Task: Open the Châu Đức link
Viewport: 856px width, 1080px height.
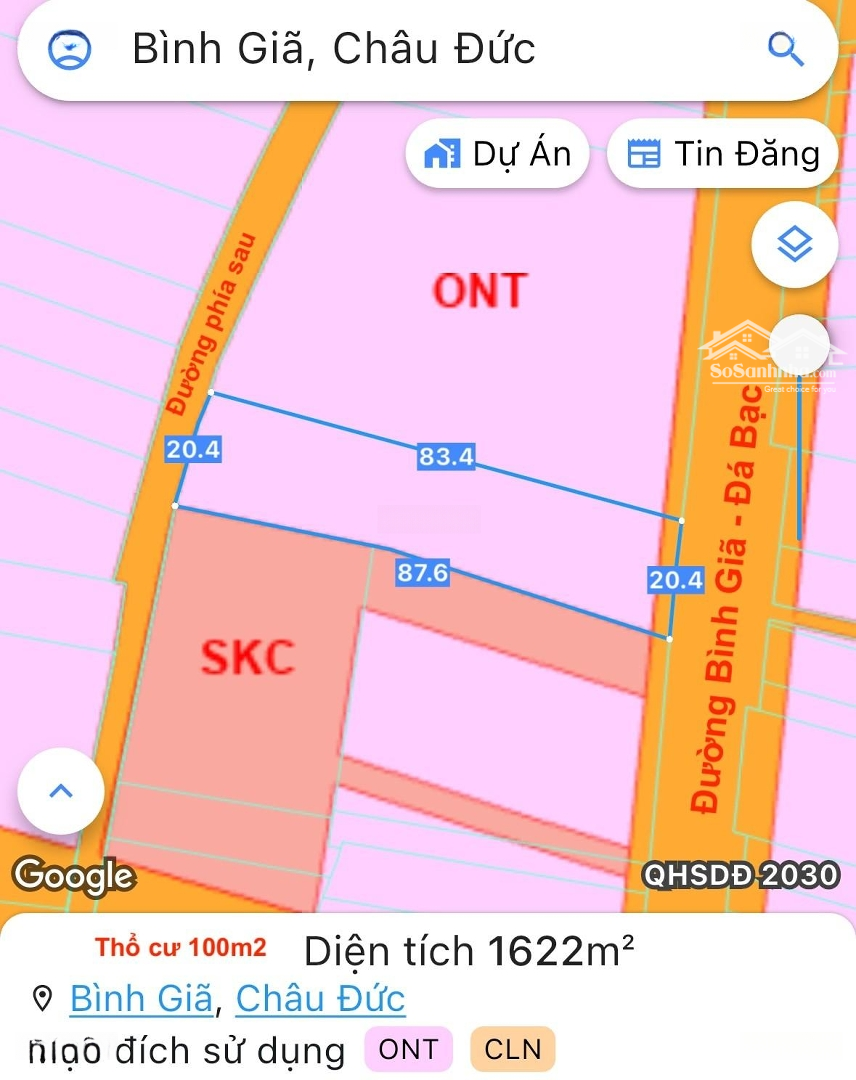Action: pos(318,998)
